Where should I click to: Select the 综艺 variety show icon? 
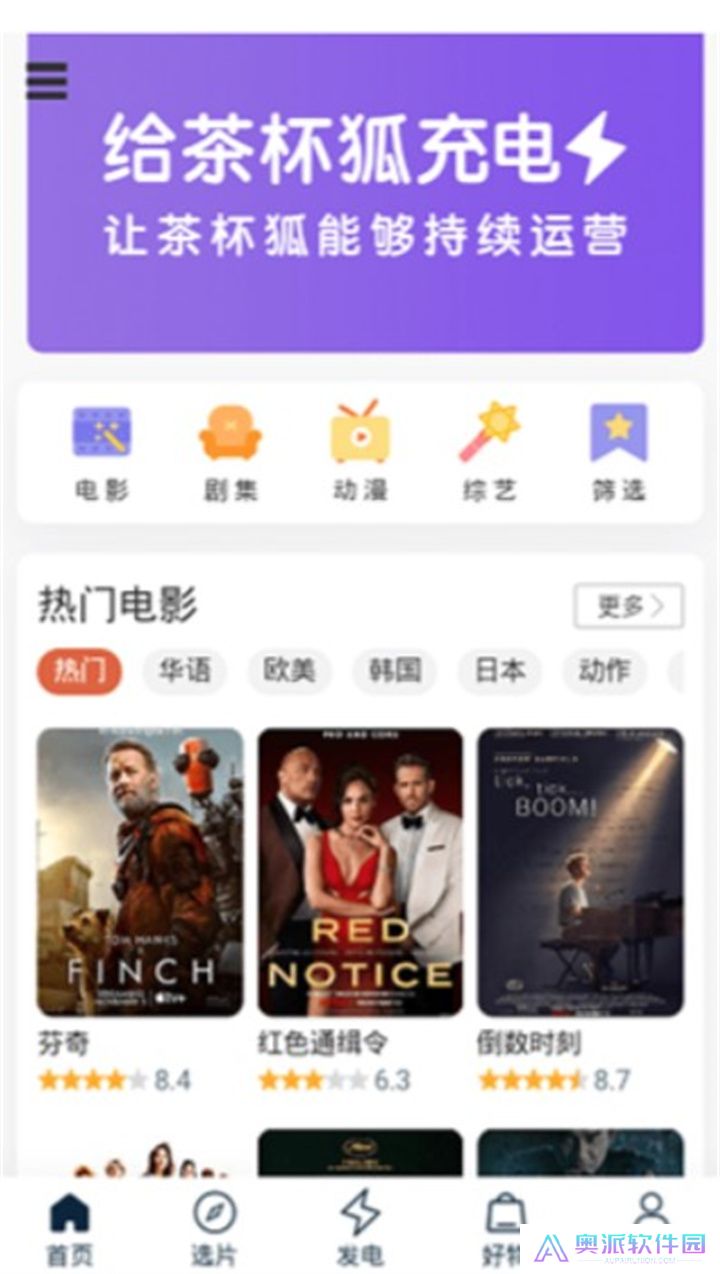click(x=491, y=432)
